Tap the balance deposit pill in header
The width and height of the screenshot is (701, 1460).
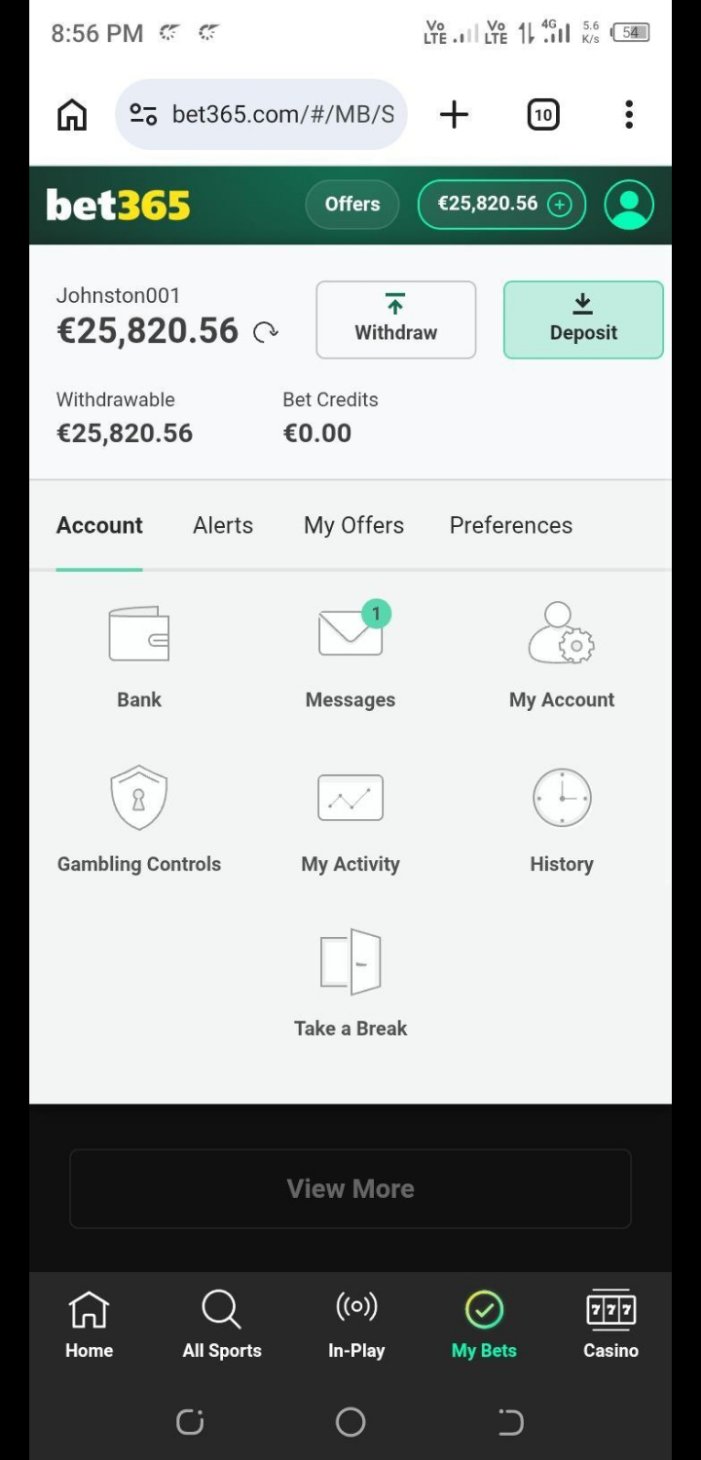pyautogui.click(x=501, y=204)
